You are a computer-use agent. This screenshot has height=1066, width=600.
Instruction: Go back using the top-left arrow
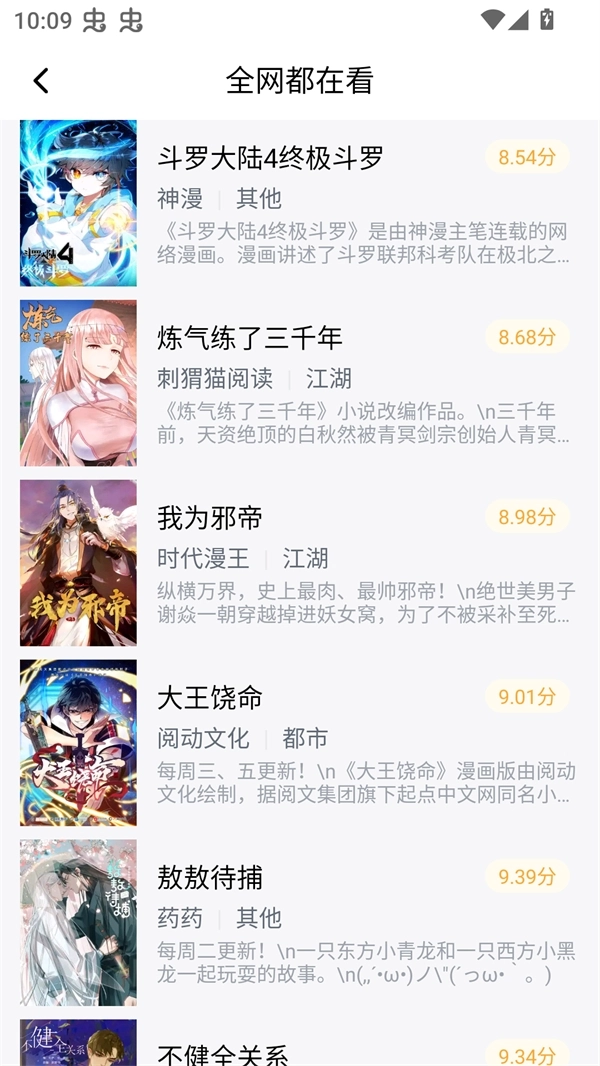click(x=41, y=81)
